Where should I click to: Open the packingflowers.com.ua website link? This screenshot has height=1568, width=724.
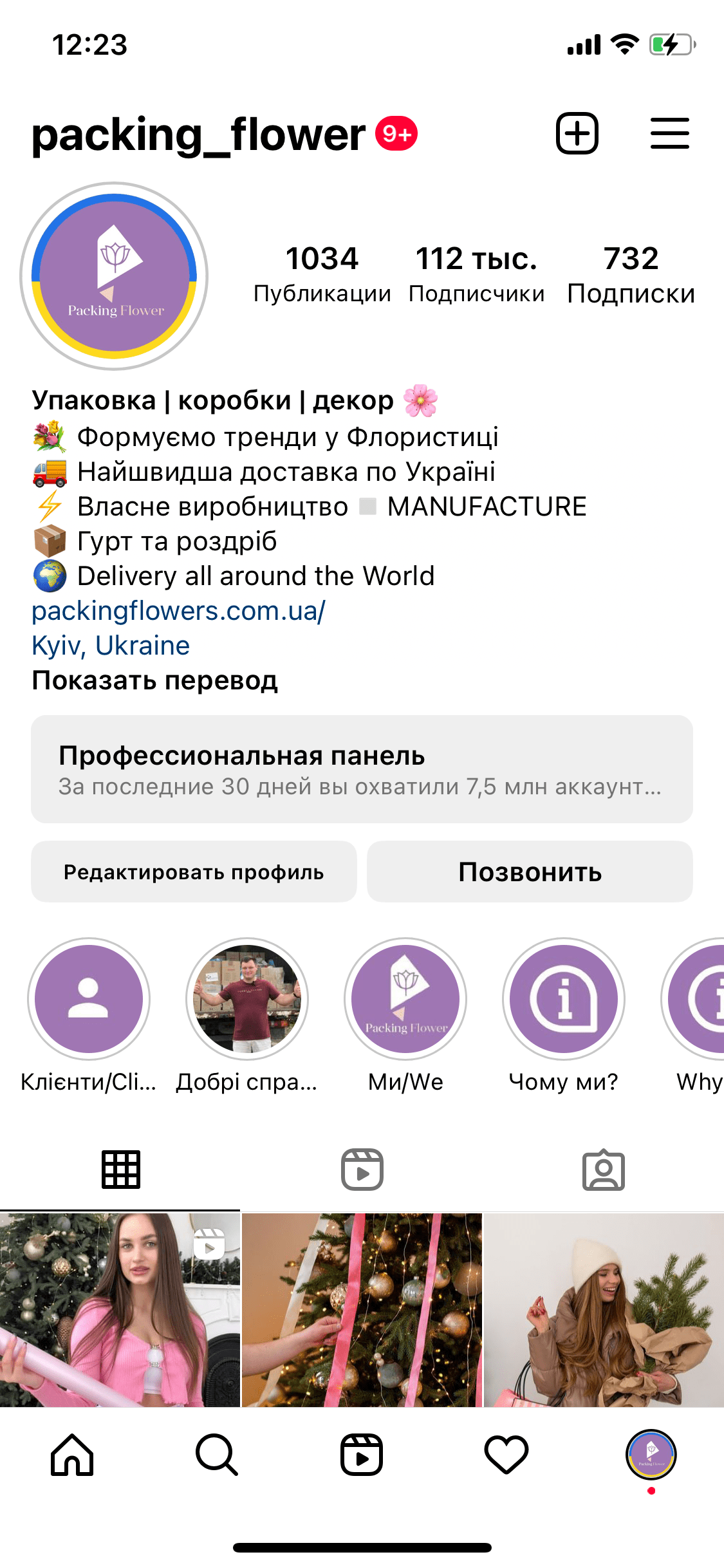[x=179, y=611]
